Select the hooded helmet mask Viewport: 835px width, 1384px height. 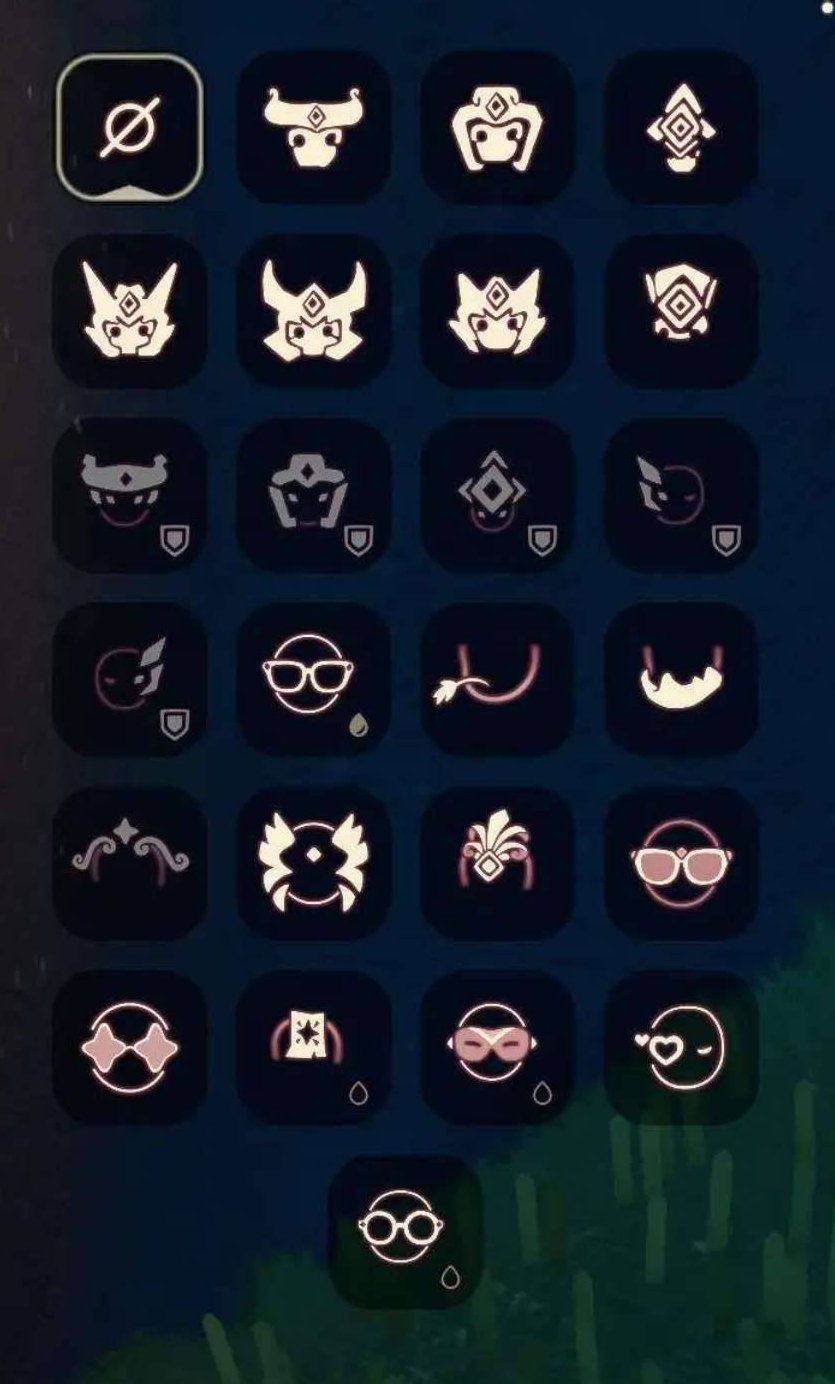pos(497,127)
